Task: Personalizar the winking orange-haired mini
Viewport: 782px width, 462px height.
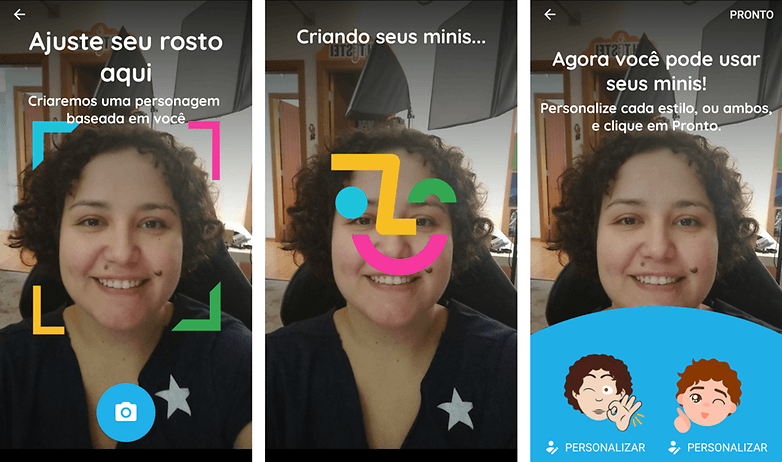Action: click(x=713, y=447)
